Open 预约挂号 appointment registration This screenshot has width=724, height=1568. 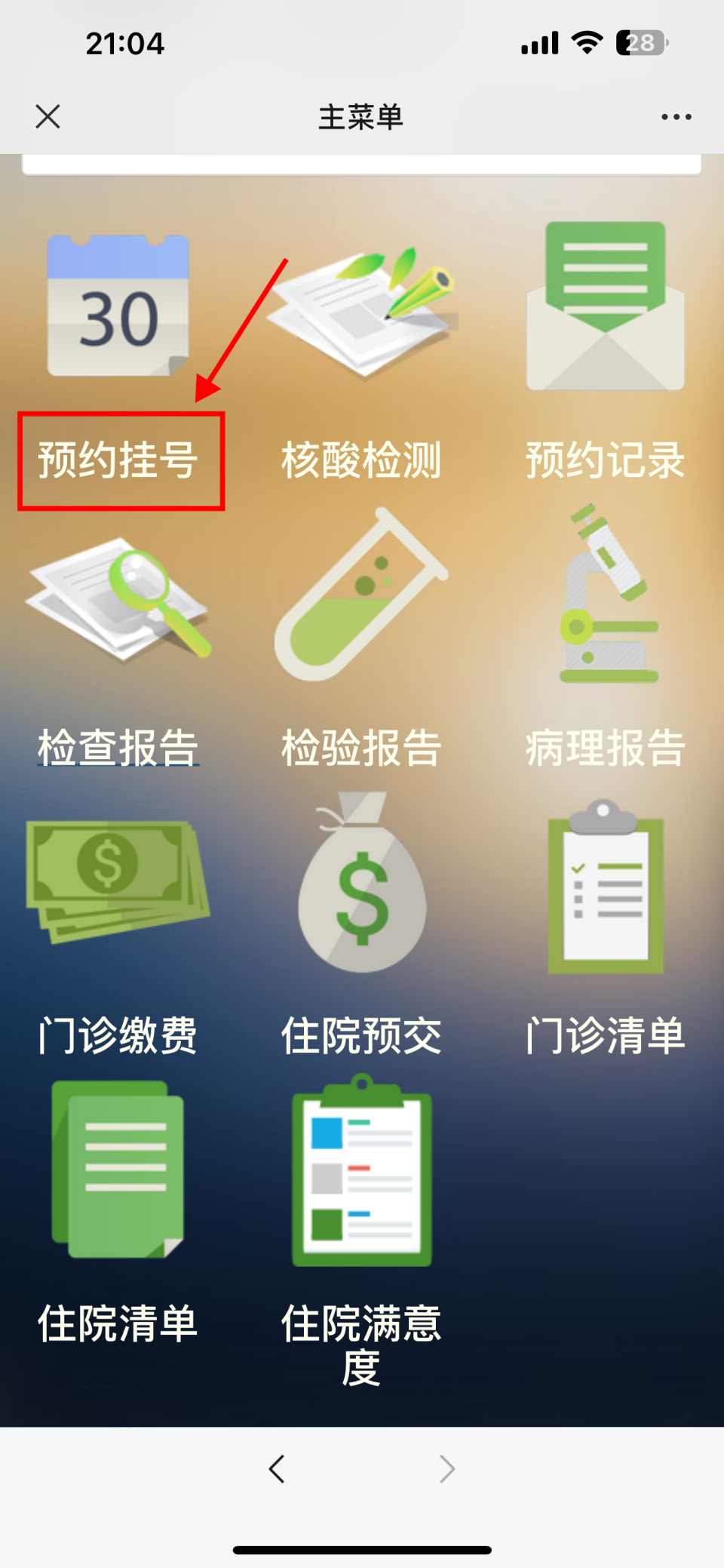point(118,459)
